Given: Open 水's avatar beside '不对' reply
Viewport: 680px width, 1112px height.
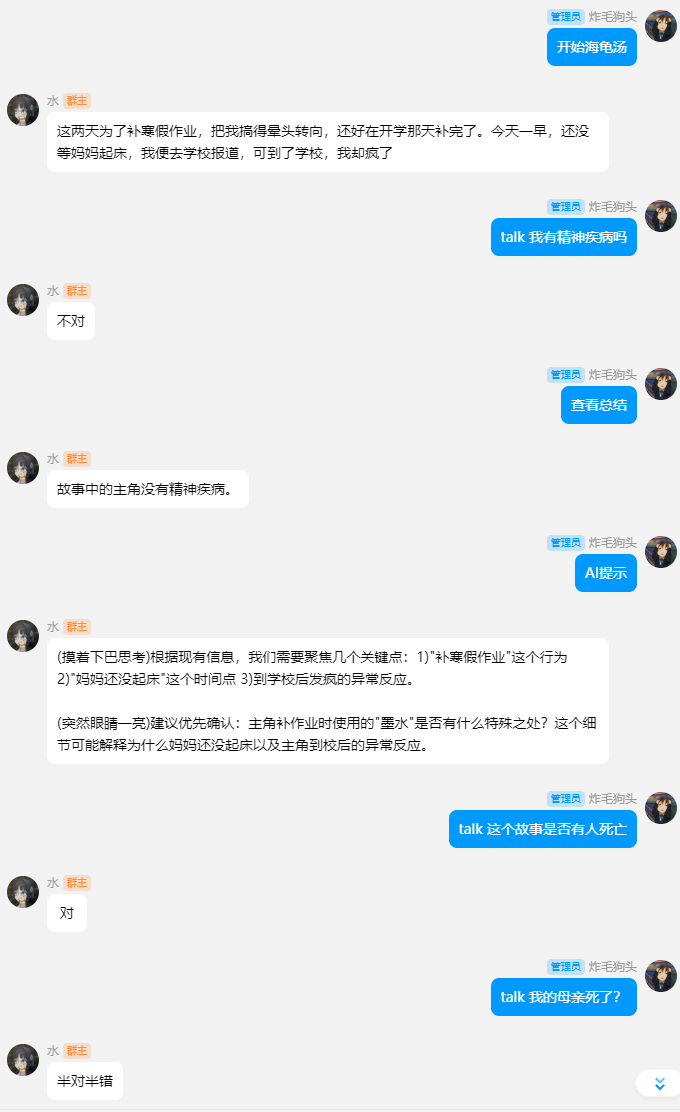Looking at the screenshot, I should point(23,300).
